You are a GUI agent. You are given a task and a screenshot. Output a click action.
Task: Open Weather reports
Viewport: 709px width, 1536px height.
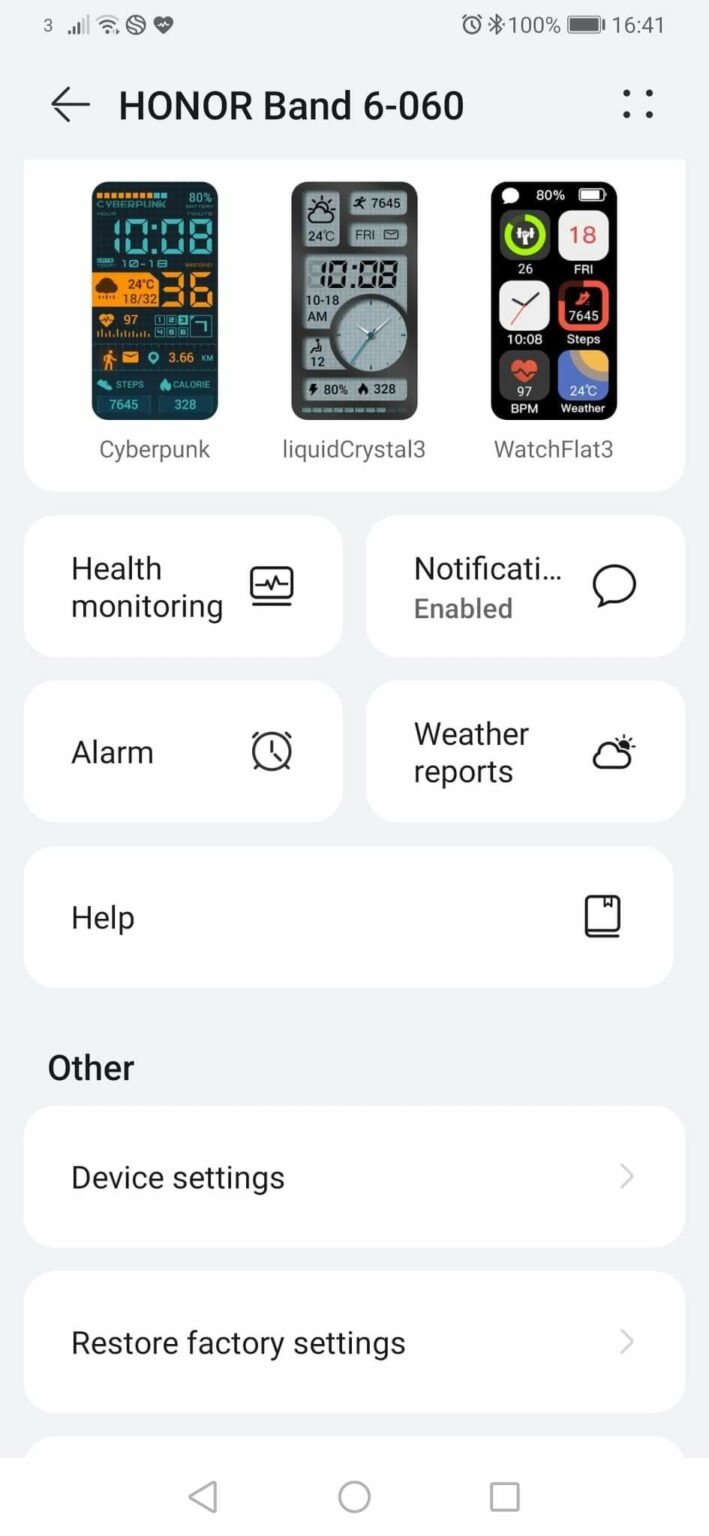click(x=525, y=752)
